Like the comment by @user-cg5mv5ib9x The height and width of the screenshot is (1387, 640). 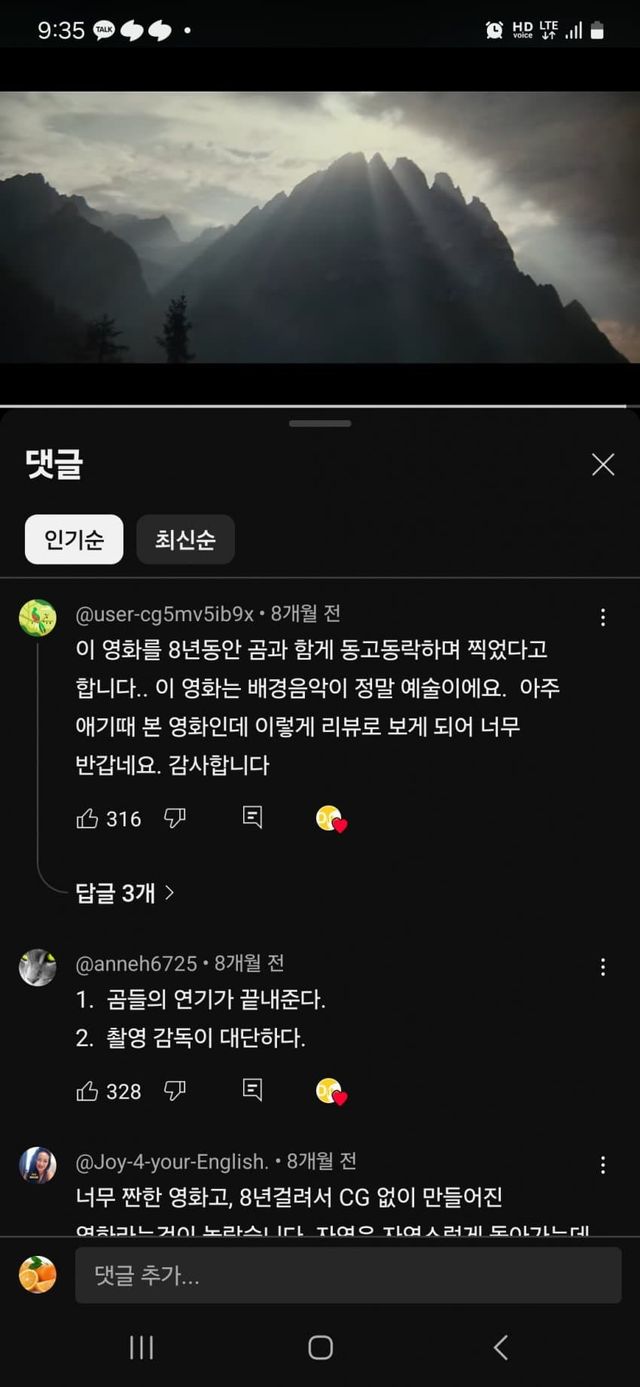[x=88, y=819]
